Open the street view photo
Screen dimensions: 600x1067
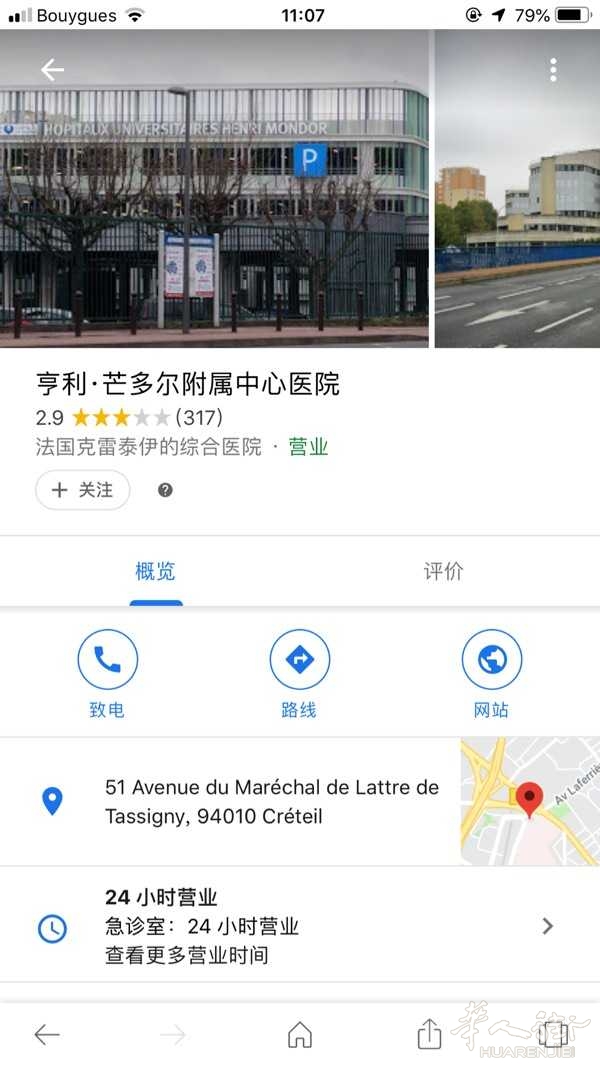(518, 188)
